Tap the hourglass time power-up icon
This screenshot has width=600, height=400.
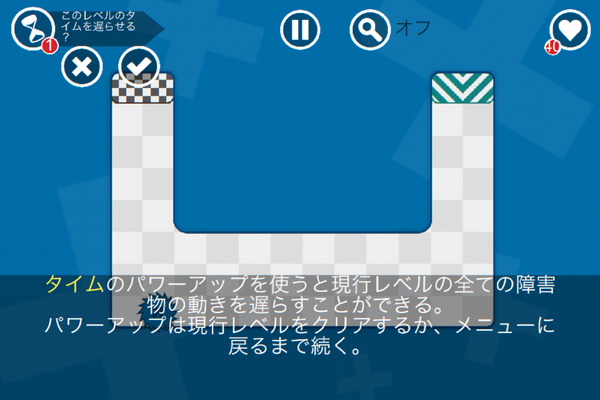(31, 27)
